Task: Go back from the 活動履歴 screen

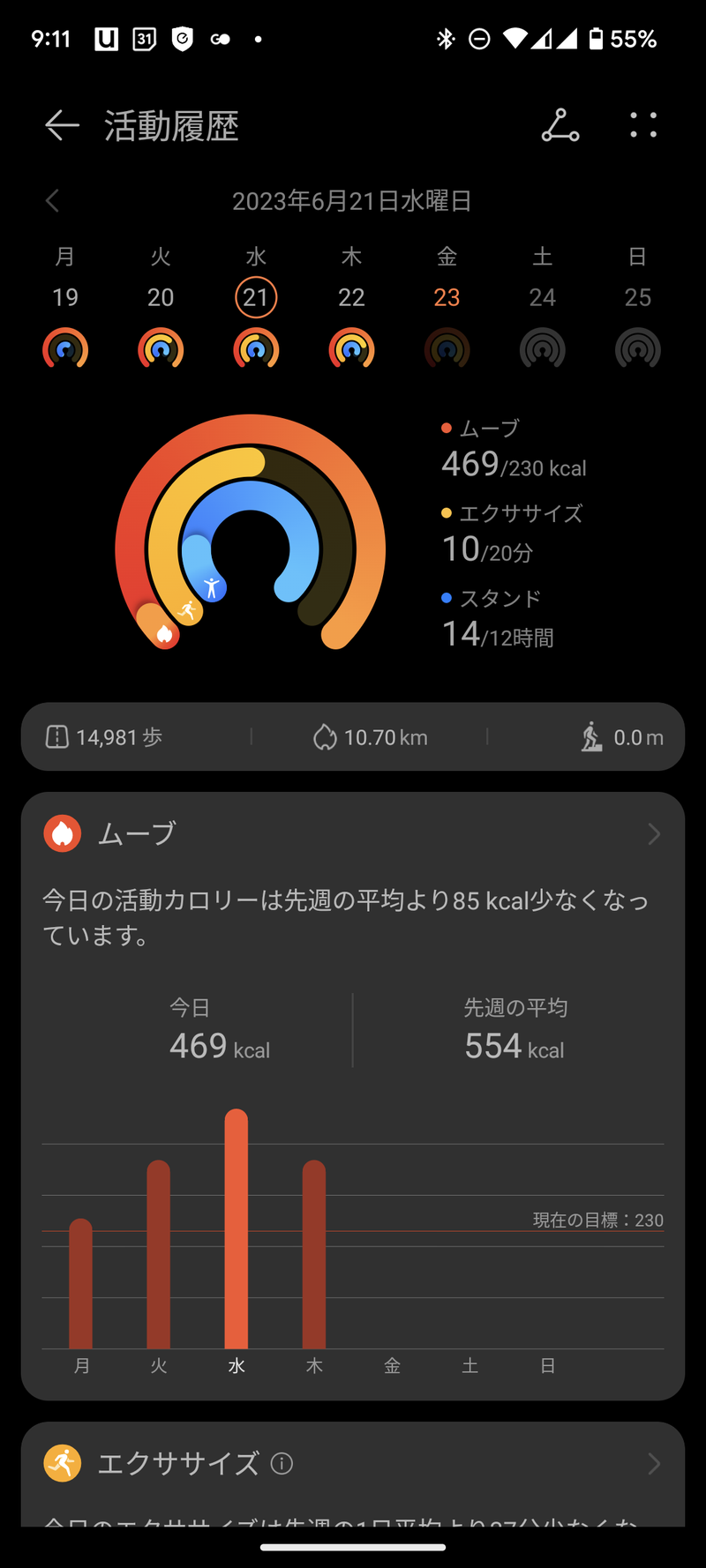Action: pyautogui.click(x=62, y=125)
